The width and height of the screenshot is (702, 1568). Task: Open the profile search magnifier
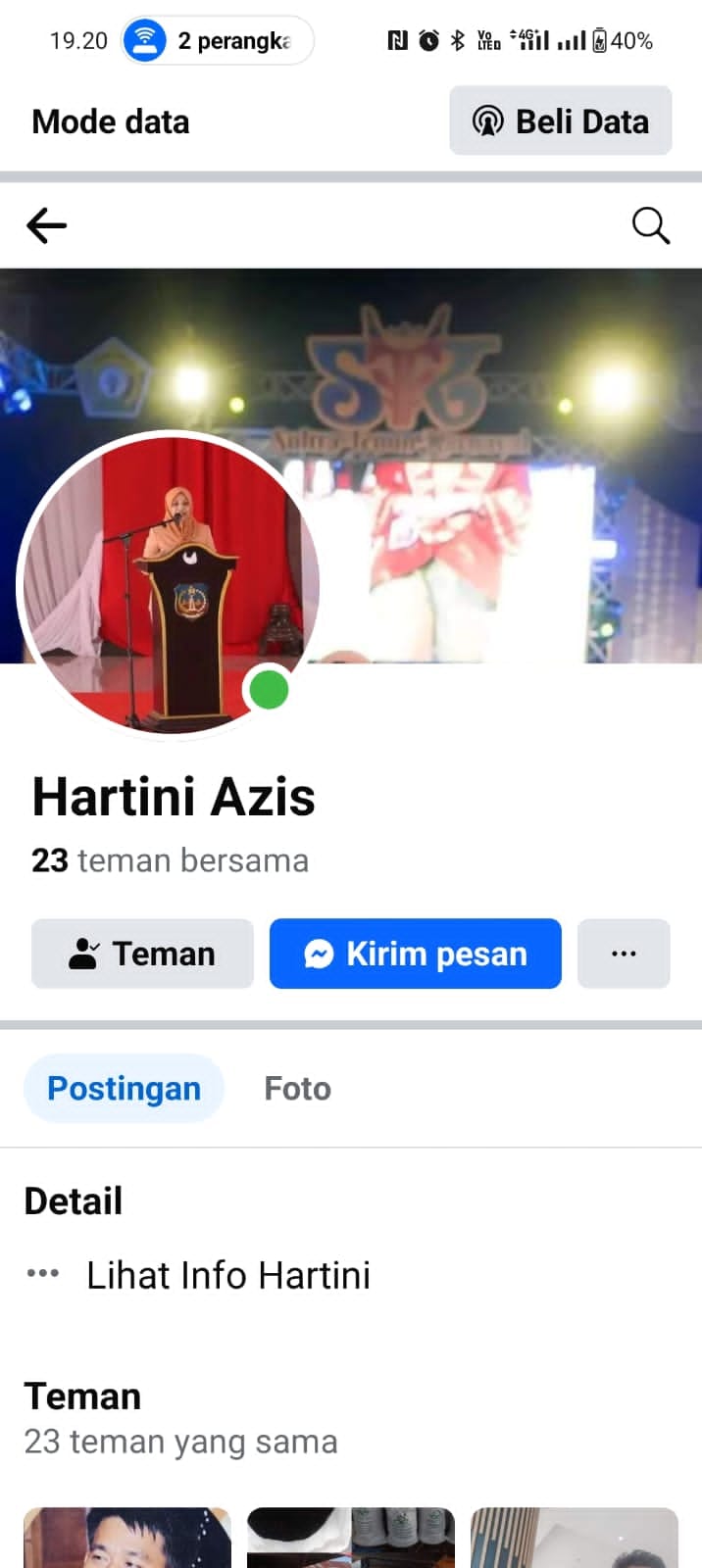(x=650, y=225)
